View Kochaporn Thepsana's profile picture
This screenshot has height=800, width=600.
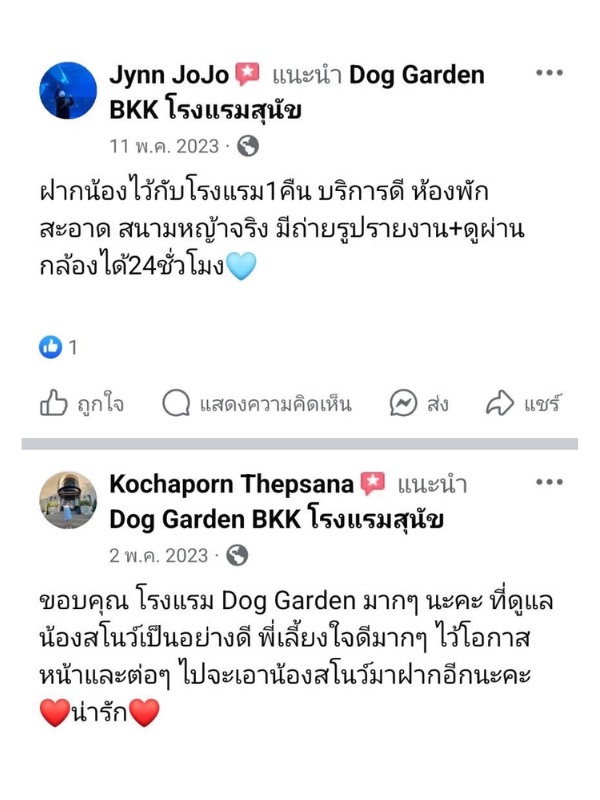click(68, 500)
